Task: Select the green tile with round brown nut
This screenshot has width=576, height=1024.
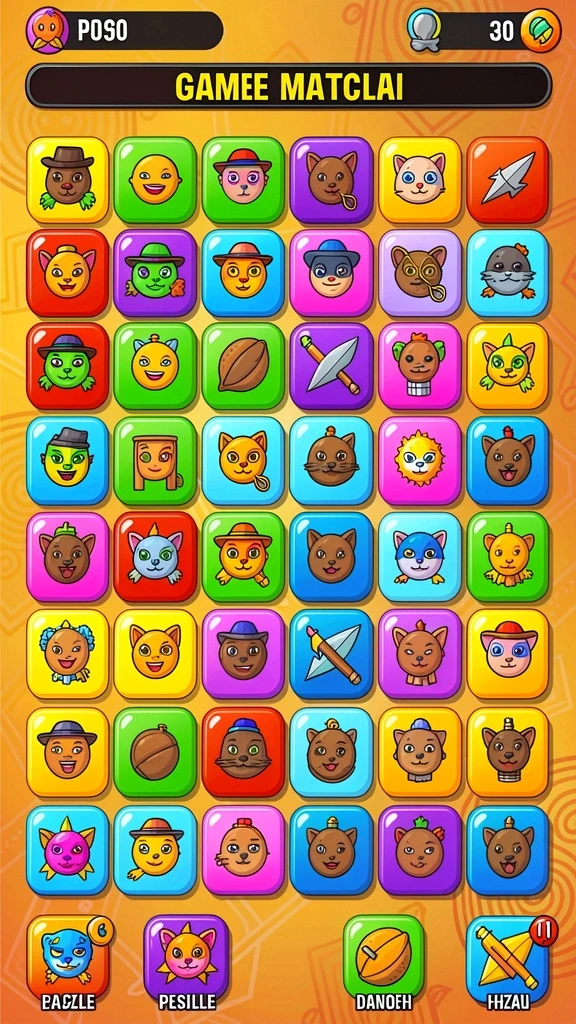Action: pyautogui.click(x=155, y=752)
